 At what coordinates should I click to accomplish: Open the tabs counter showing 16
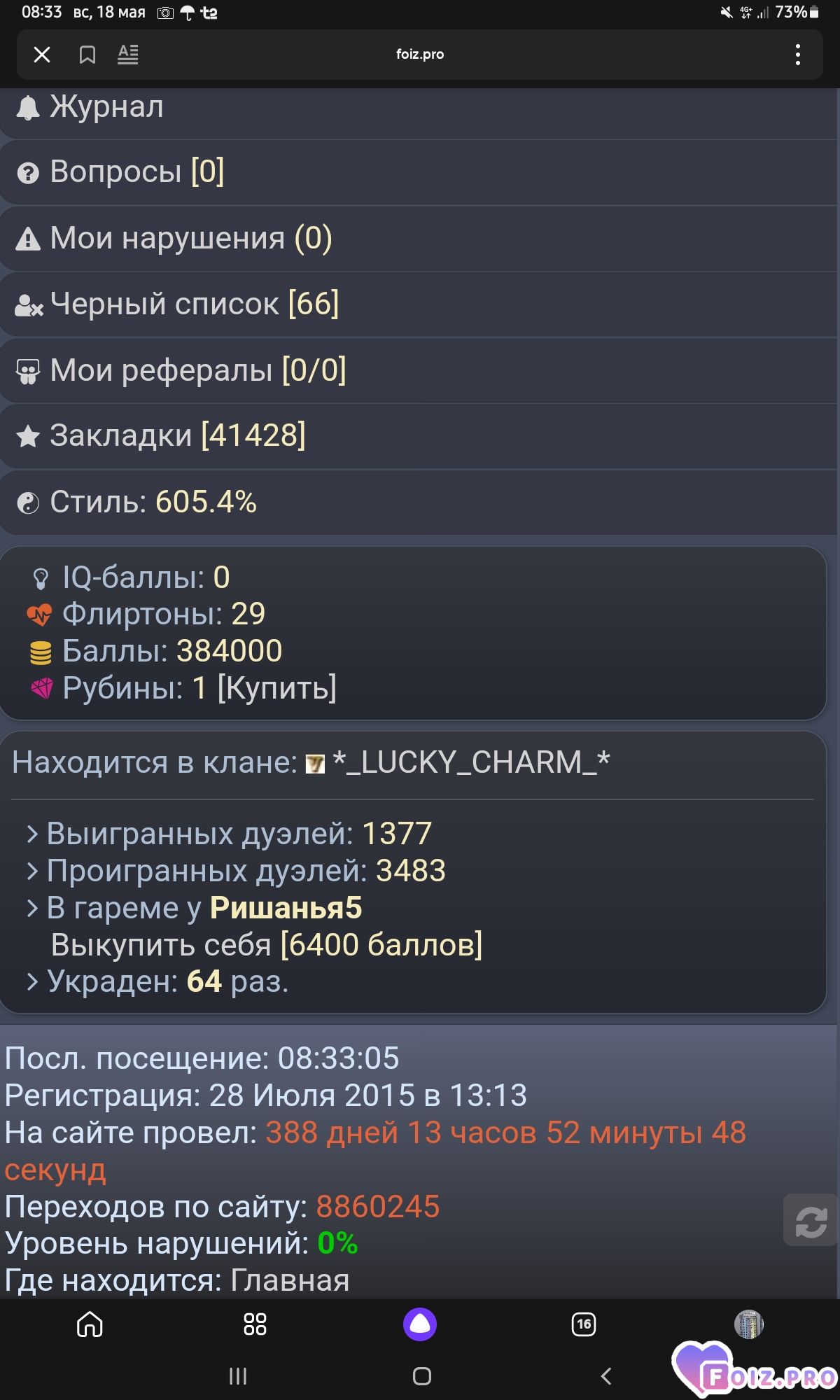pyautogui.click(x=584, y=1324)
